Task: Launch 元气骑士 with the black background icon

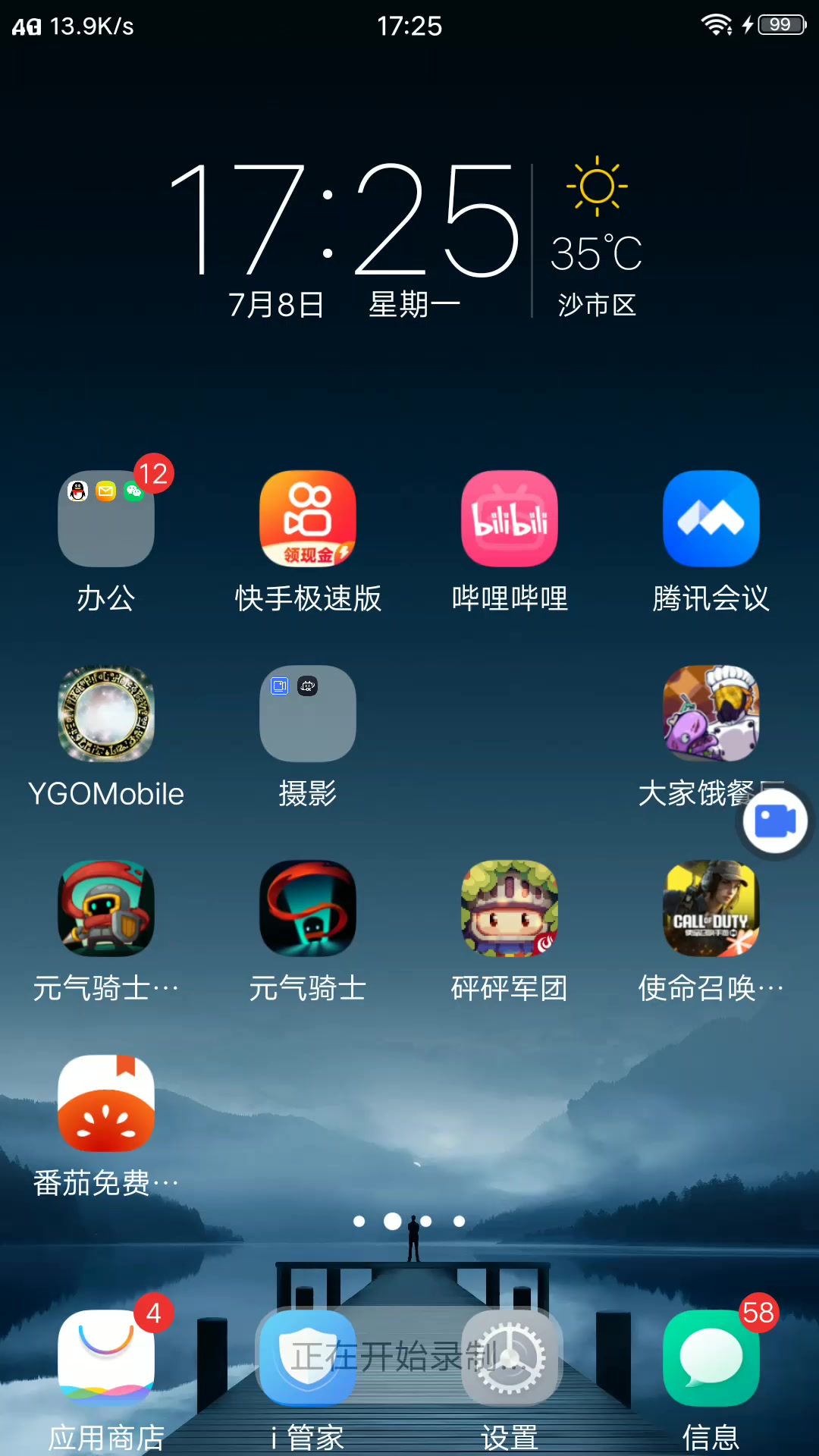Action: click(x=308, y=908)
